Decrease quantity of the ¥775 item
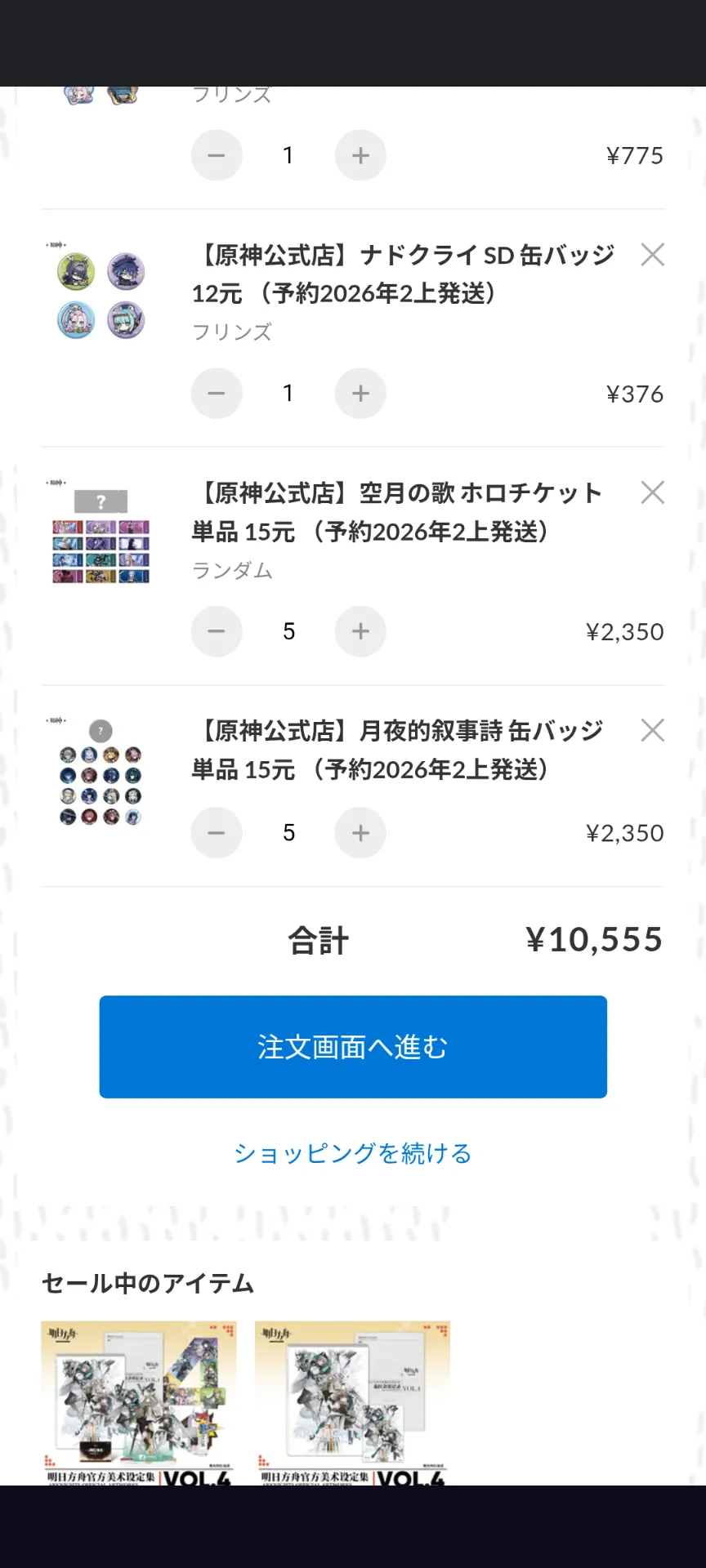Screen dimensions: 706x1568 [x=217, y=155]
